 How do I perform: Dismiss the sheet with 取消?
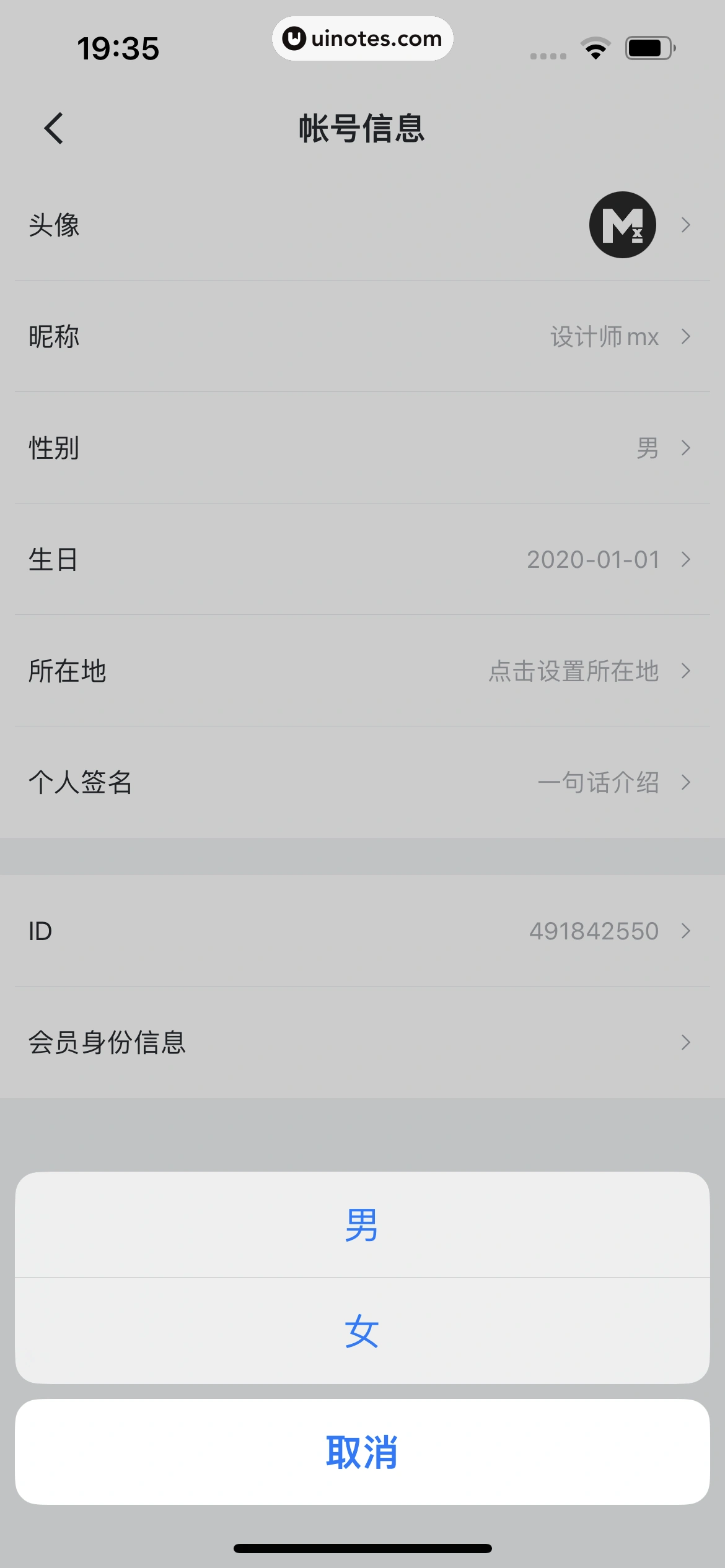pyautogui.click(x=362, y=1452)
